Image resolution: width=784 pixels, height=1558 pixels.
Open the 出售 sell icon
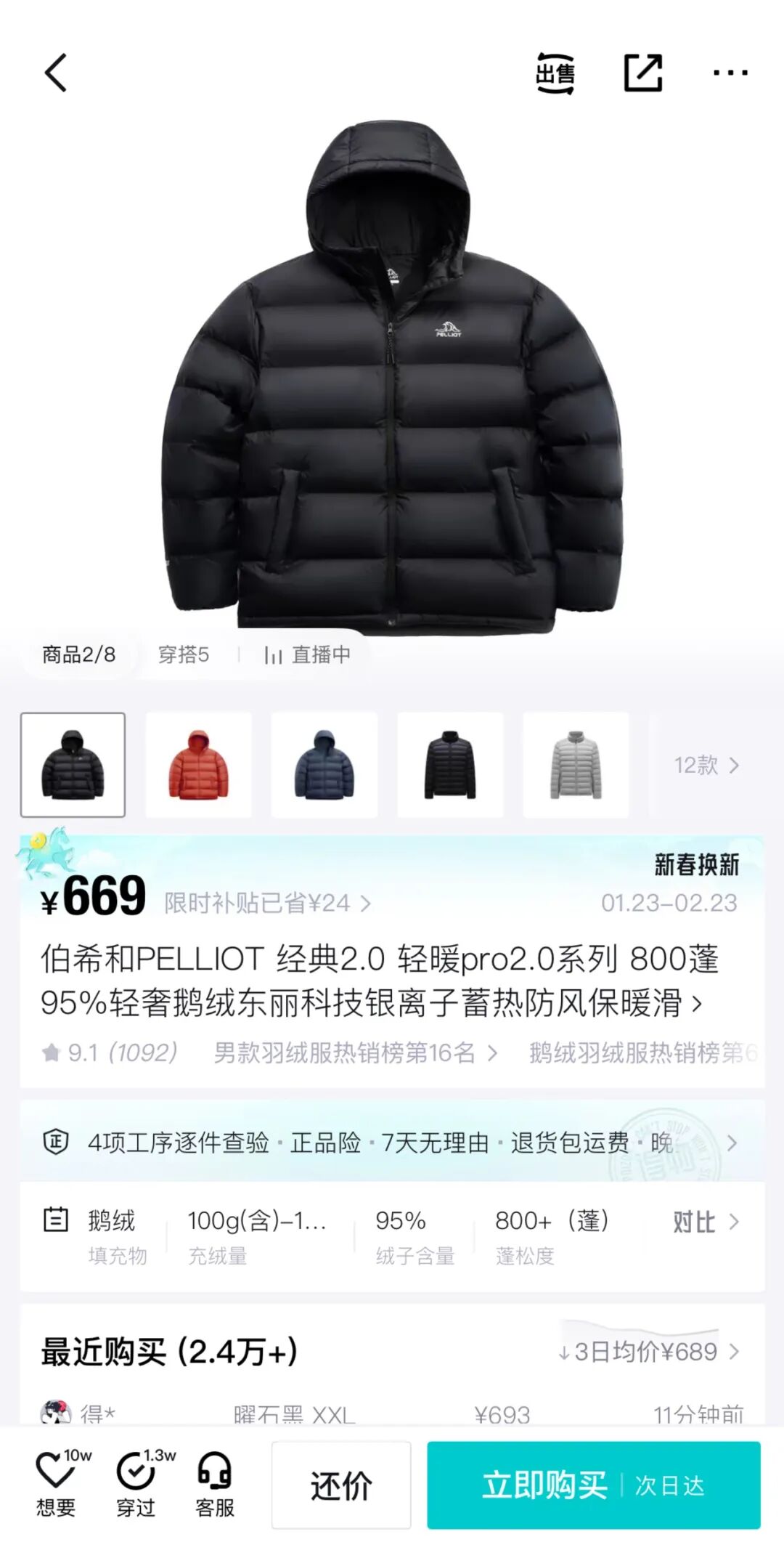555,73
